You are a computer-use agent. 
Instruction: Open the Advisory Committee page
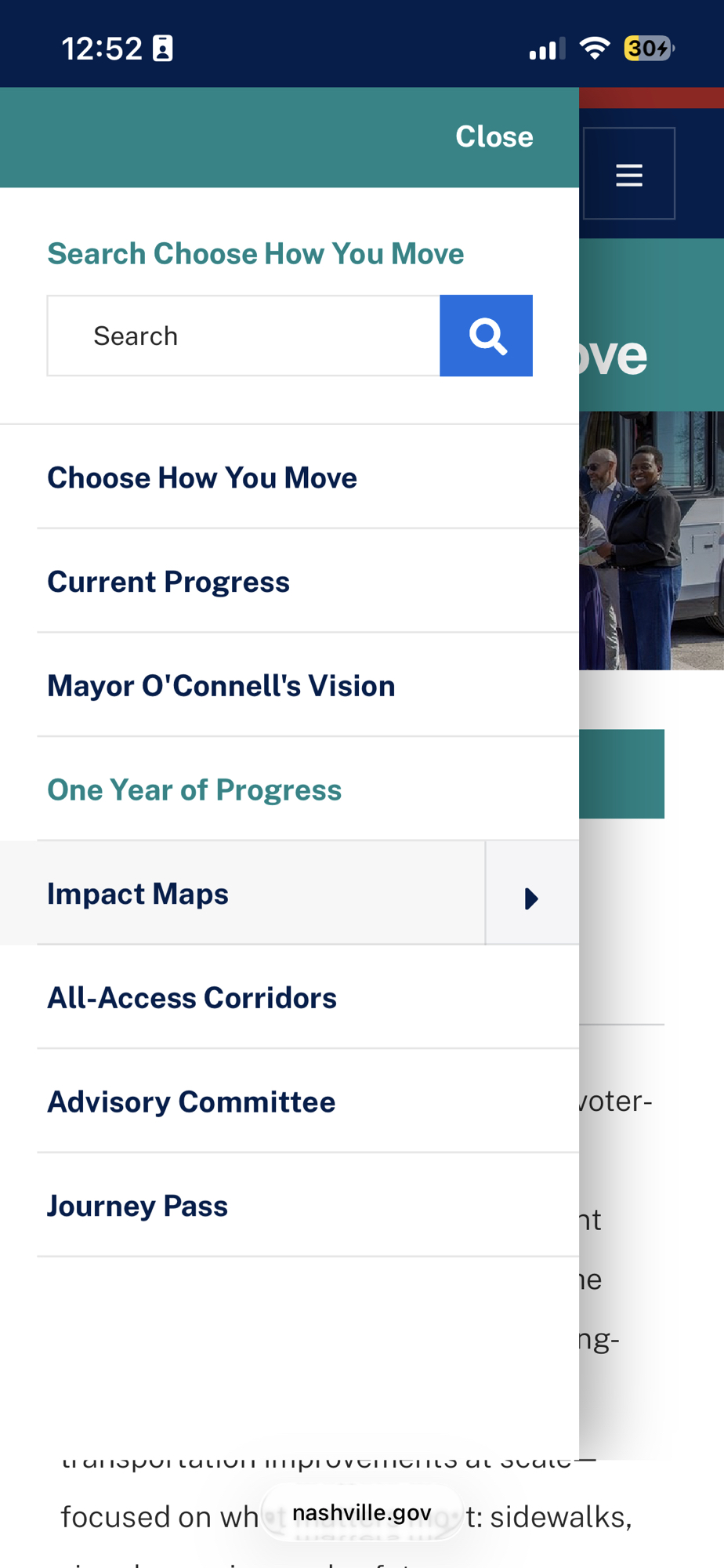click(x=191, y=1102)
